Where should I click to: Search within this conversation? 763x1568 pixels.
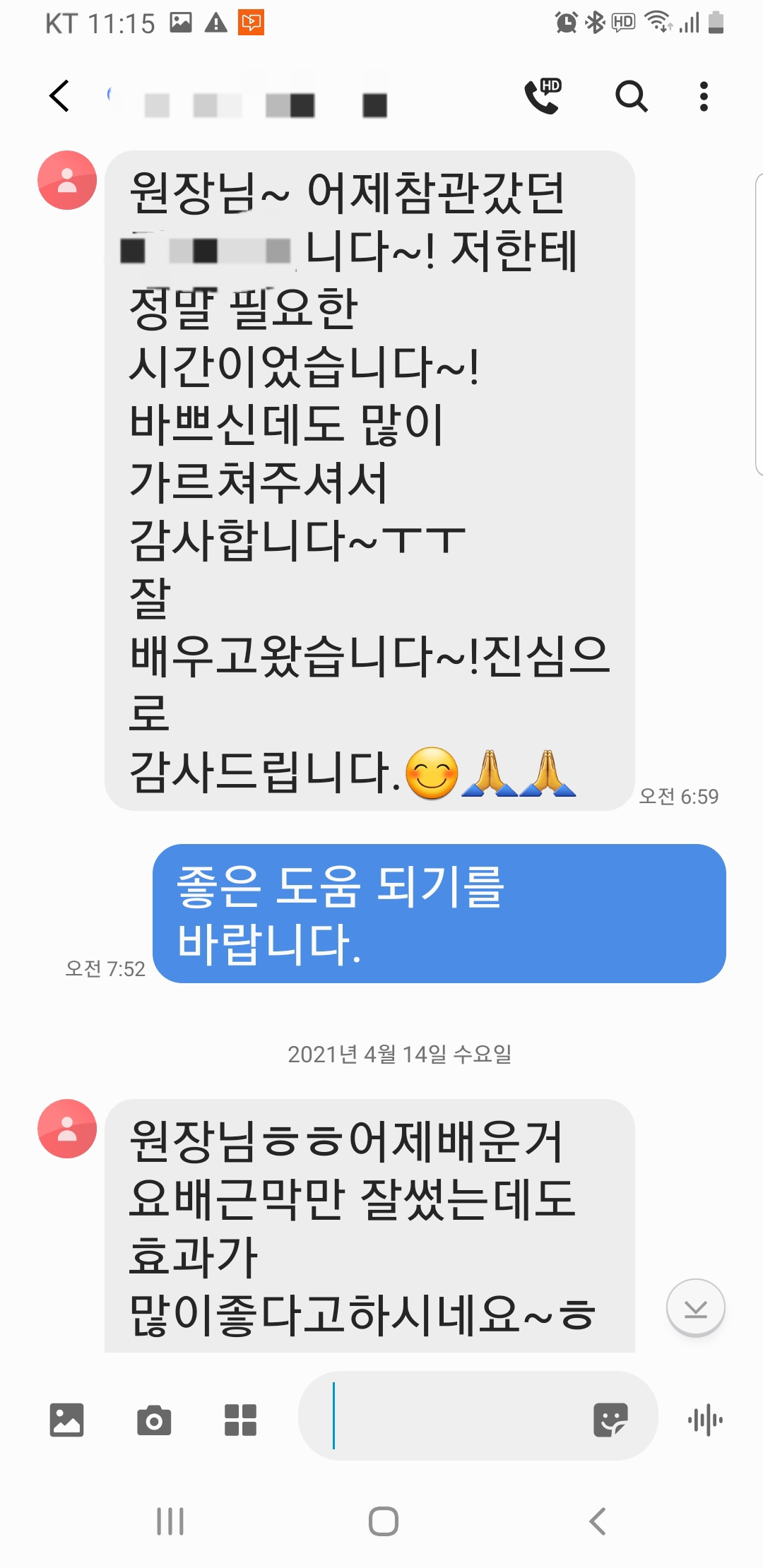(631, 96)
